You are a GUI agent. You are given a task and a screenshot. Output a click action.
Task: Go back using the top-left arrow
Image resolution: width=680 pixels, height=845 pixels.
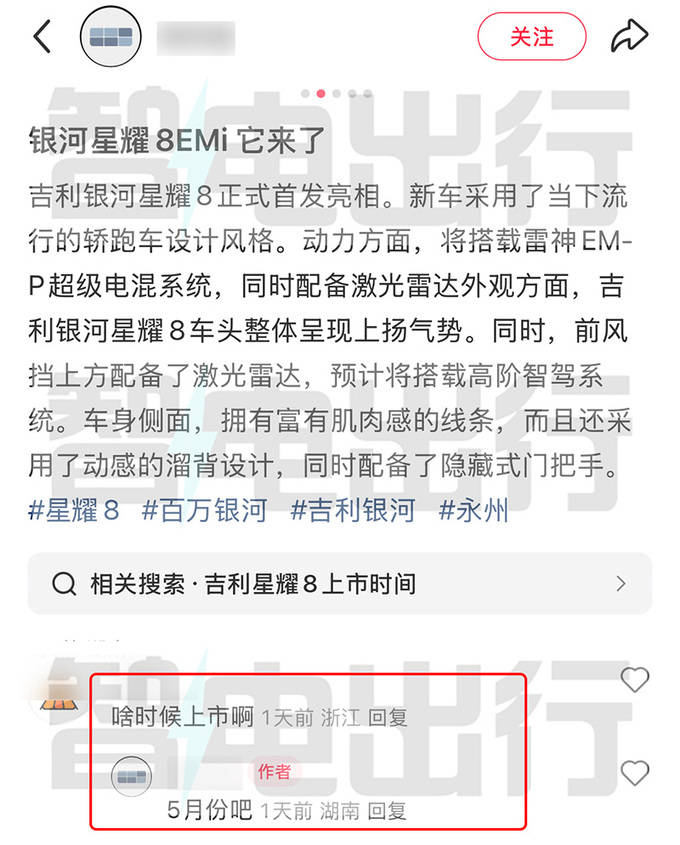click(42, 37)
